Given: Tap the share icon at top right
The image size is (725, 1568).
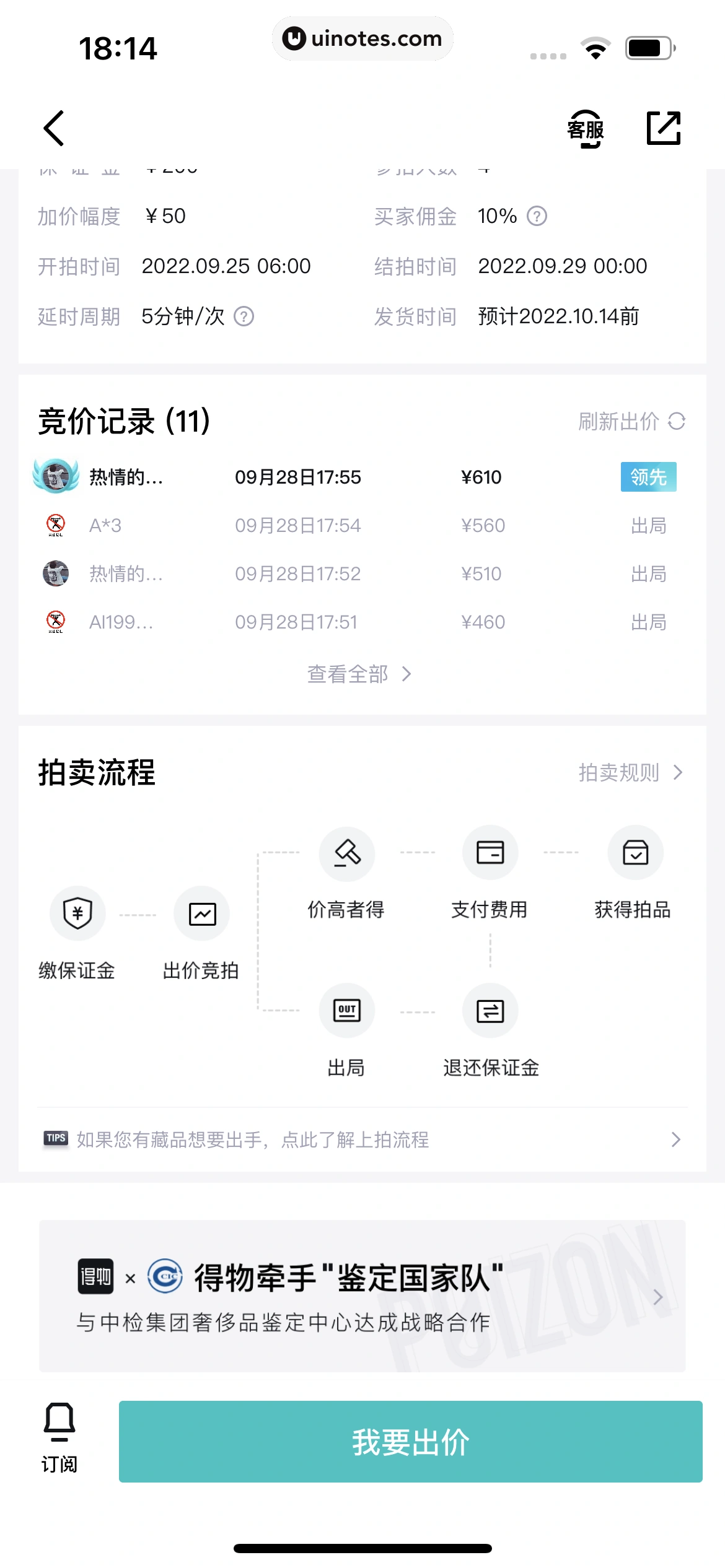Looking at the screenshot, I should pos(663,127).
